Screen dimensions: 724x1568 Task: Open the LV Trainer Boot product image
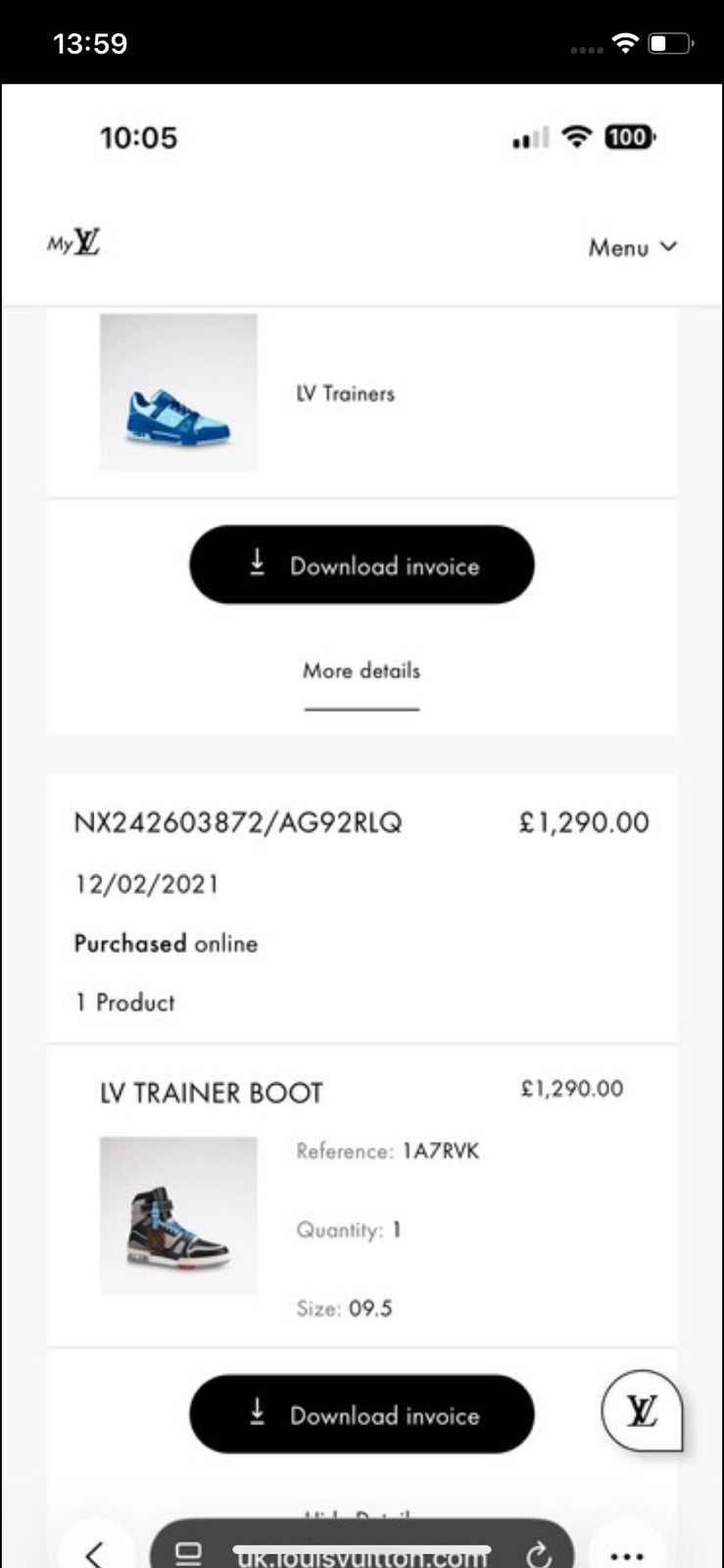pyautogui.click(x=178, y=1215)
